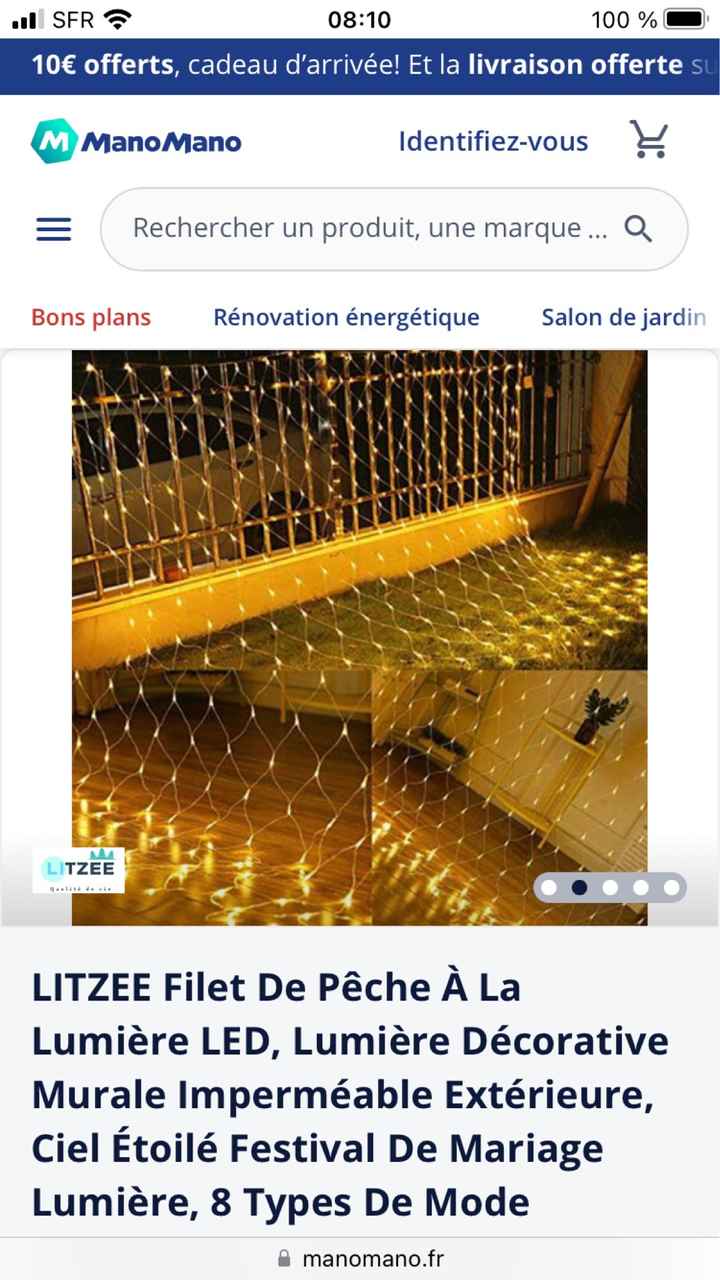The width and height of the screenshot is (720, 1280).
Task: Open the Rénovation énergétique section
Action: click(x=345, y=317)
